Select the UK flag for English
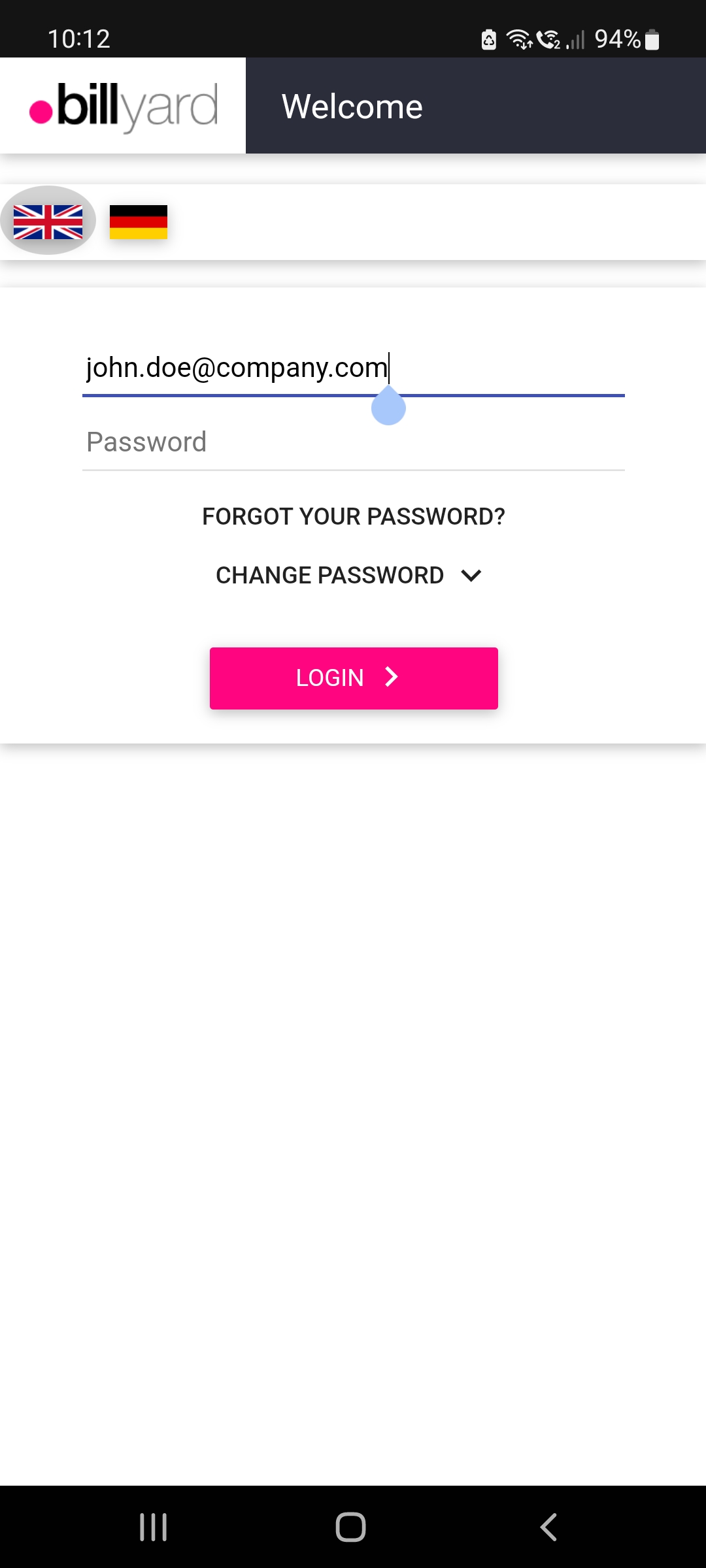Viewport: 706px width, 1568px height. (48, 221)
